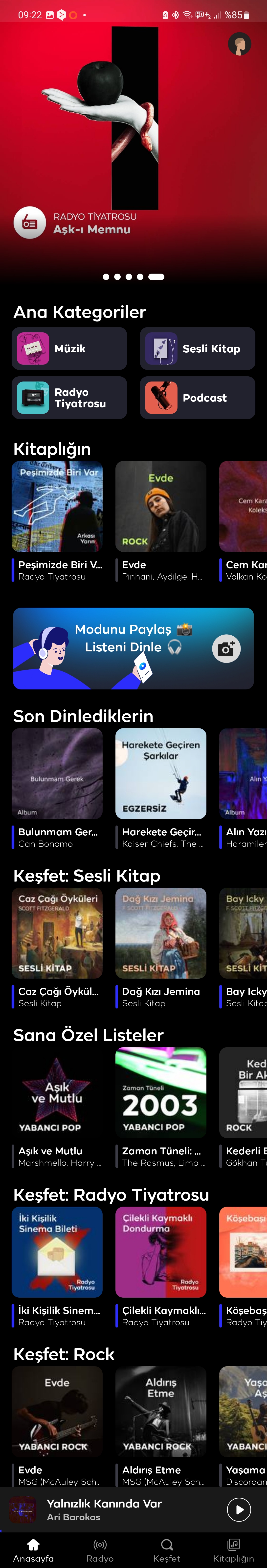Switch to the Keşfet tab

click(166, 1550)
